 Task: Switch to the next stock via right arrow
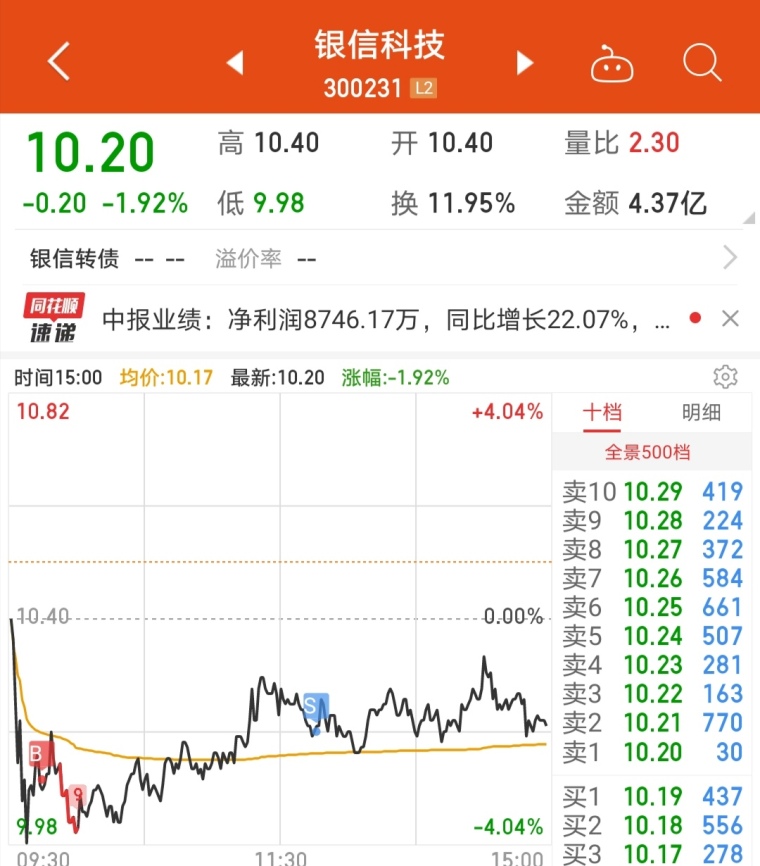pyautogui.click(x=524, y=62)
